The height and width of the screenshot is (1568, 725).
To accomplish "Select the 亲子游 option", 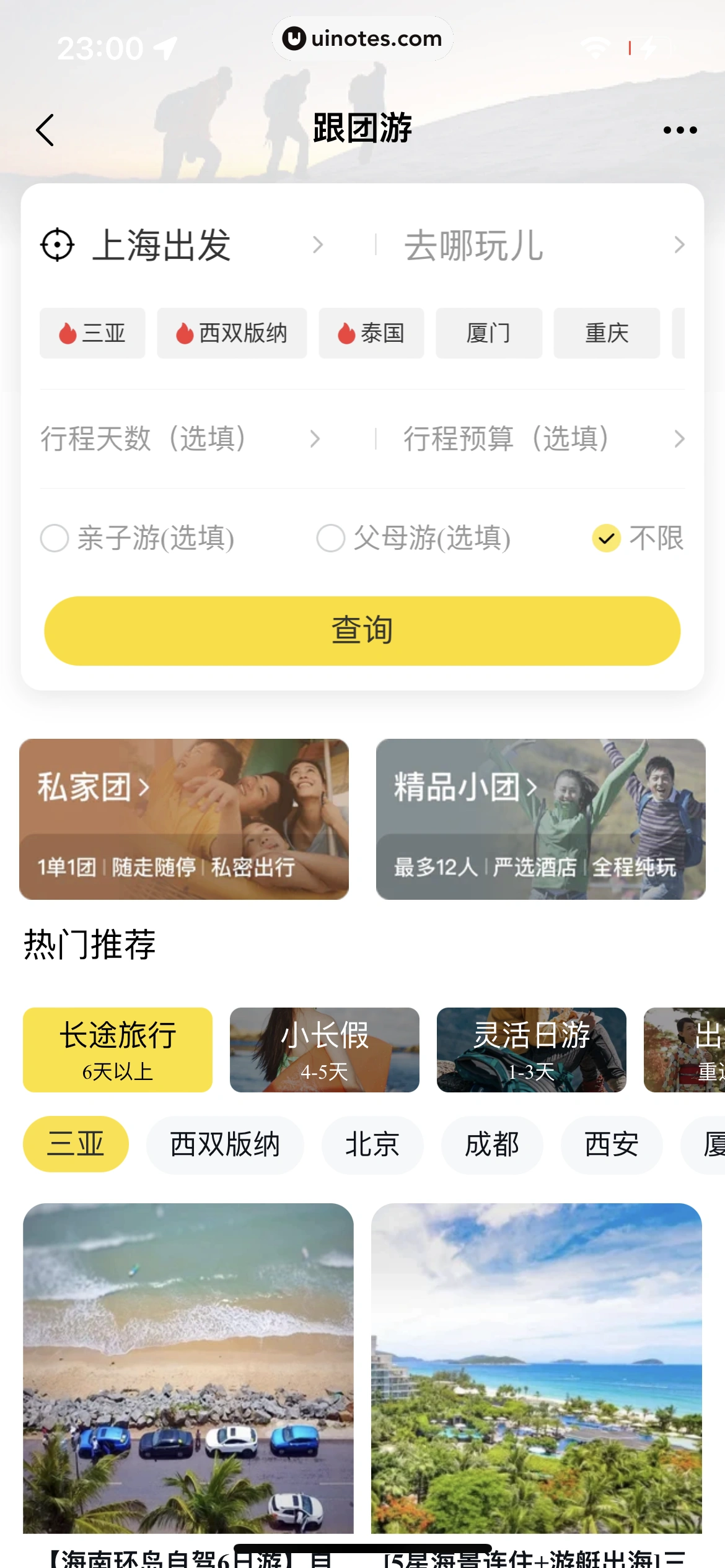I will pyautogui.click(x=138, y=538).
